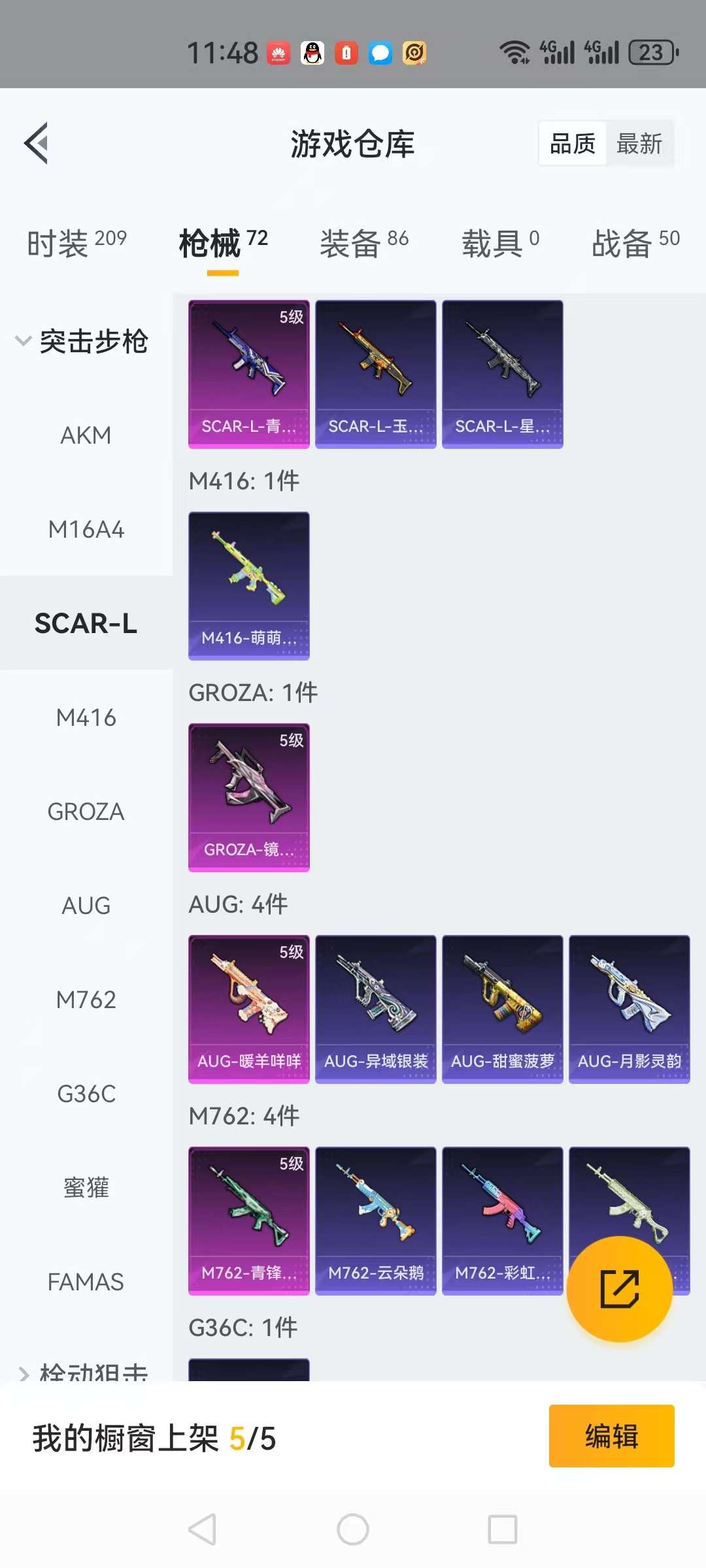Image resolution: width=706 pixels, height=1568 pixels.
Task: Tap the orange share floating button
Action: [619, 1289]
